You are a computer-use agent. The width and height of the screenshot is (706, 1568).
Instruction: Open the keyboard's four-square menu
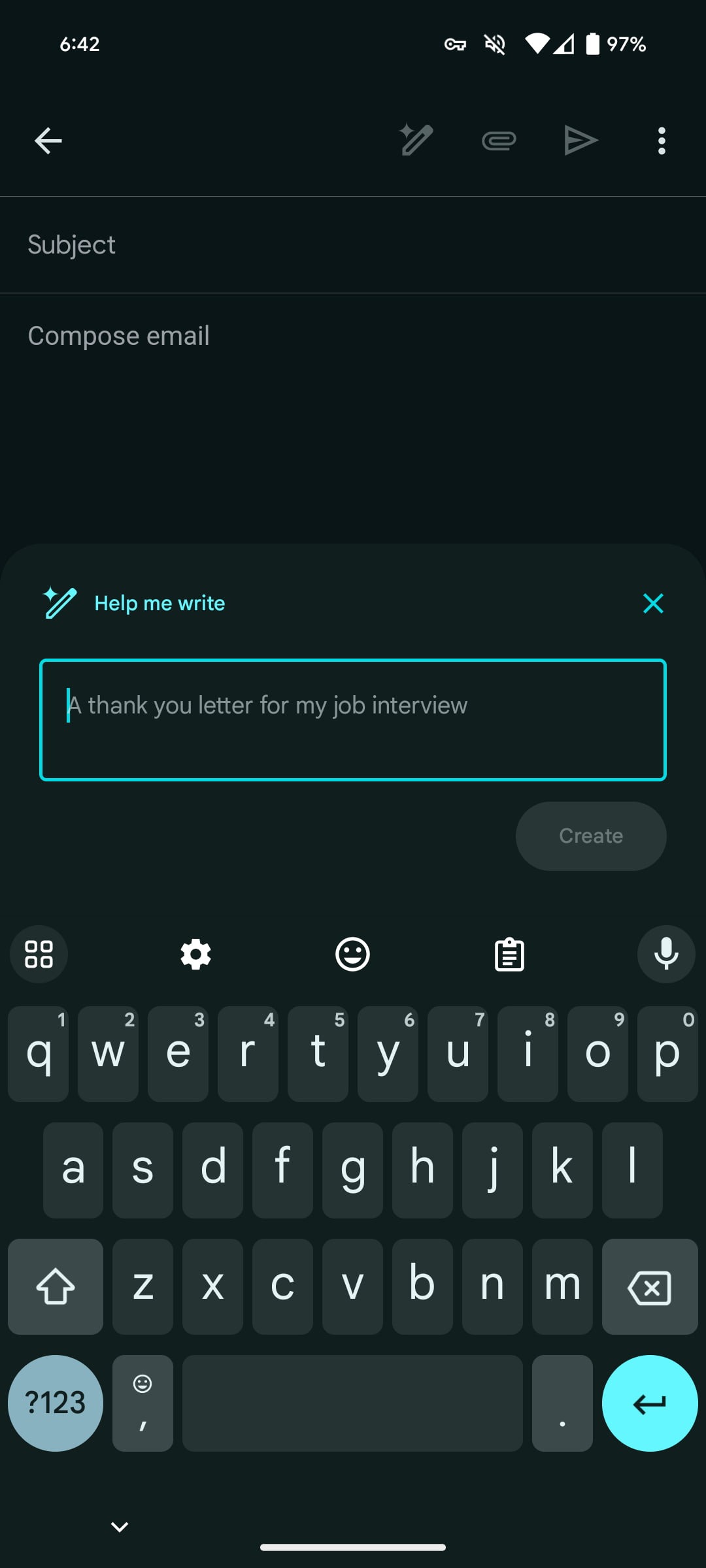39,954
